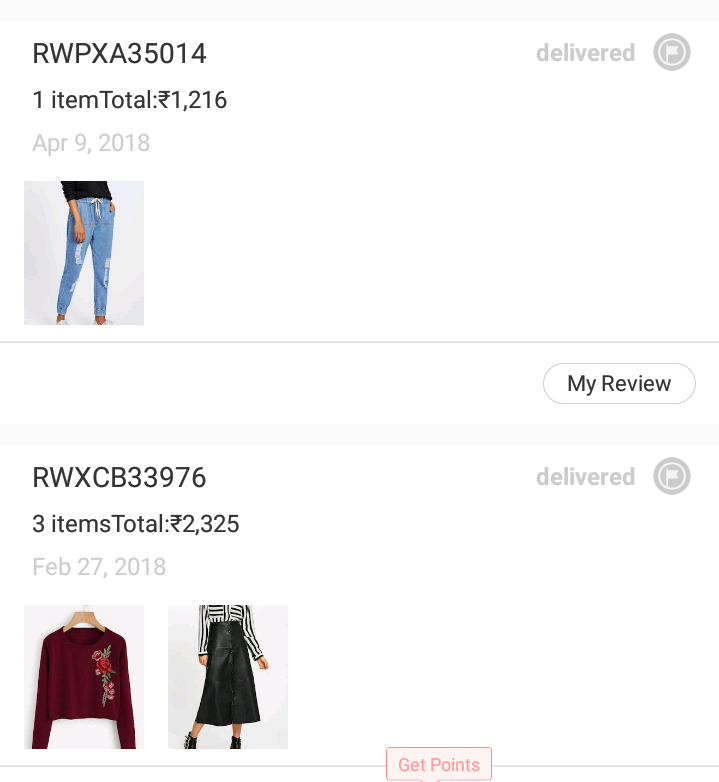Open order RWXCB33976 details
This screenshot has height=782, width=719.
[x=120, y=478]
